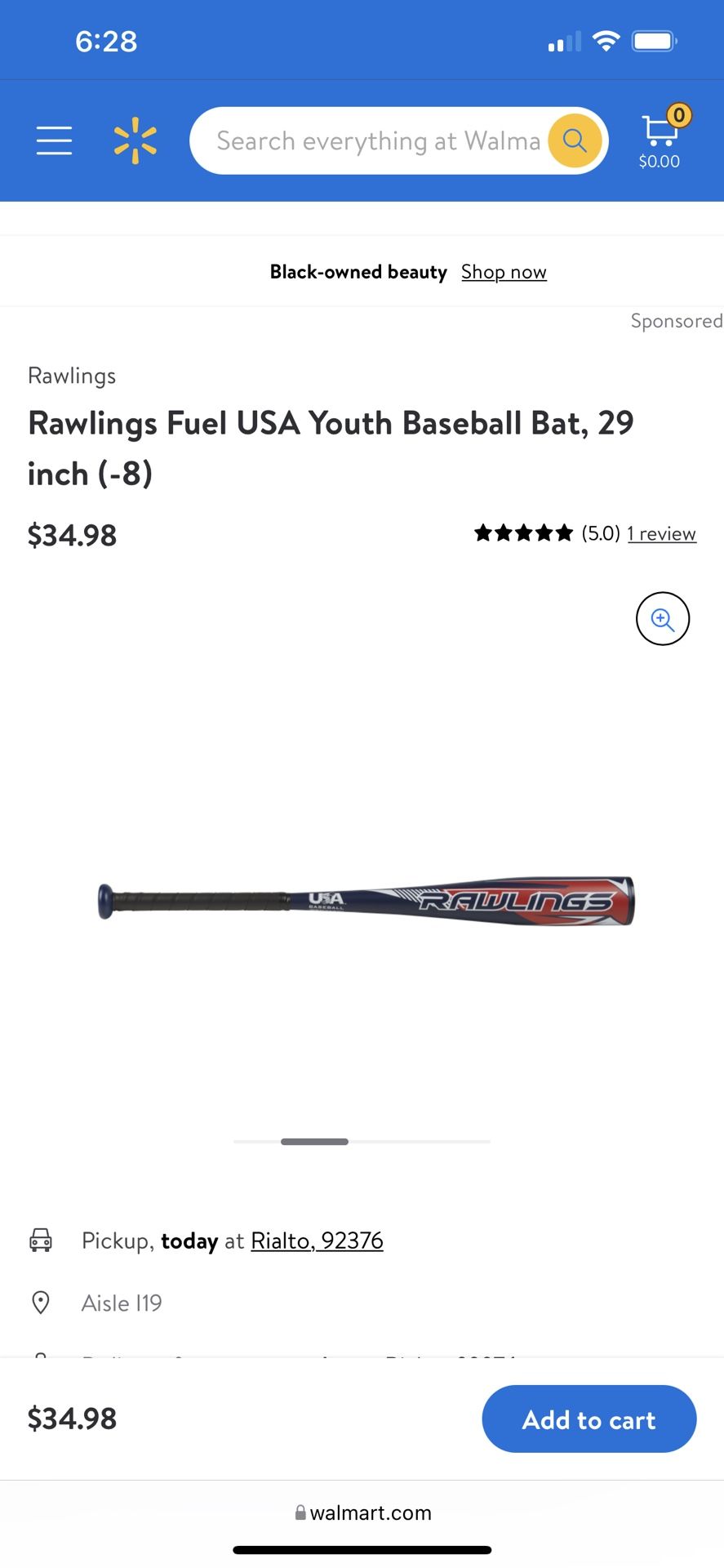Open the Rawlings bat product photo
Viewport: 724px width, 1568px height.
[x=366, y=901]
